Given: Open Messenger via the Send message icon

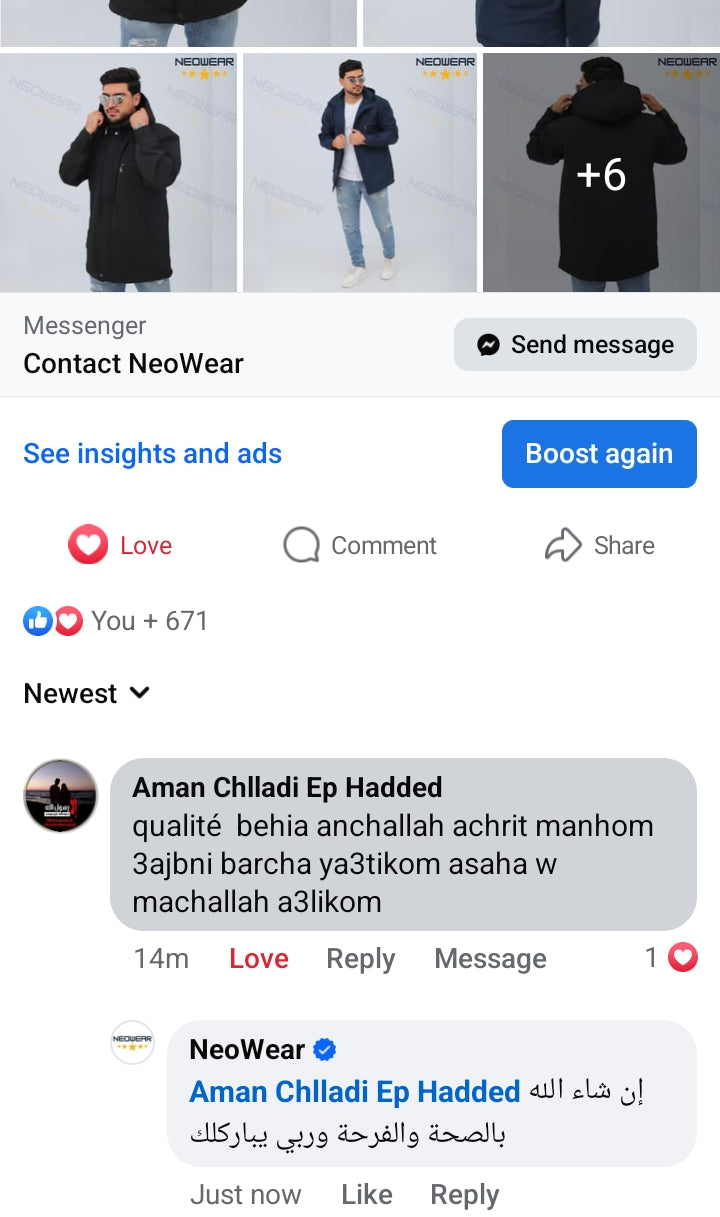Looking at the screenshot, I should [487, 344].
